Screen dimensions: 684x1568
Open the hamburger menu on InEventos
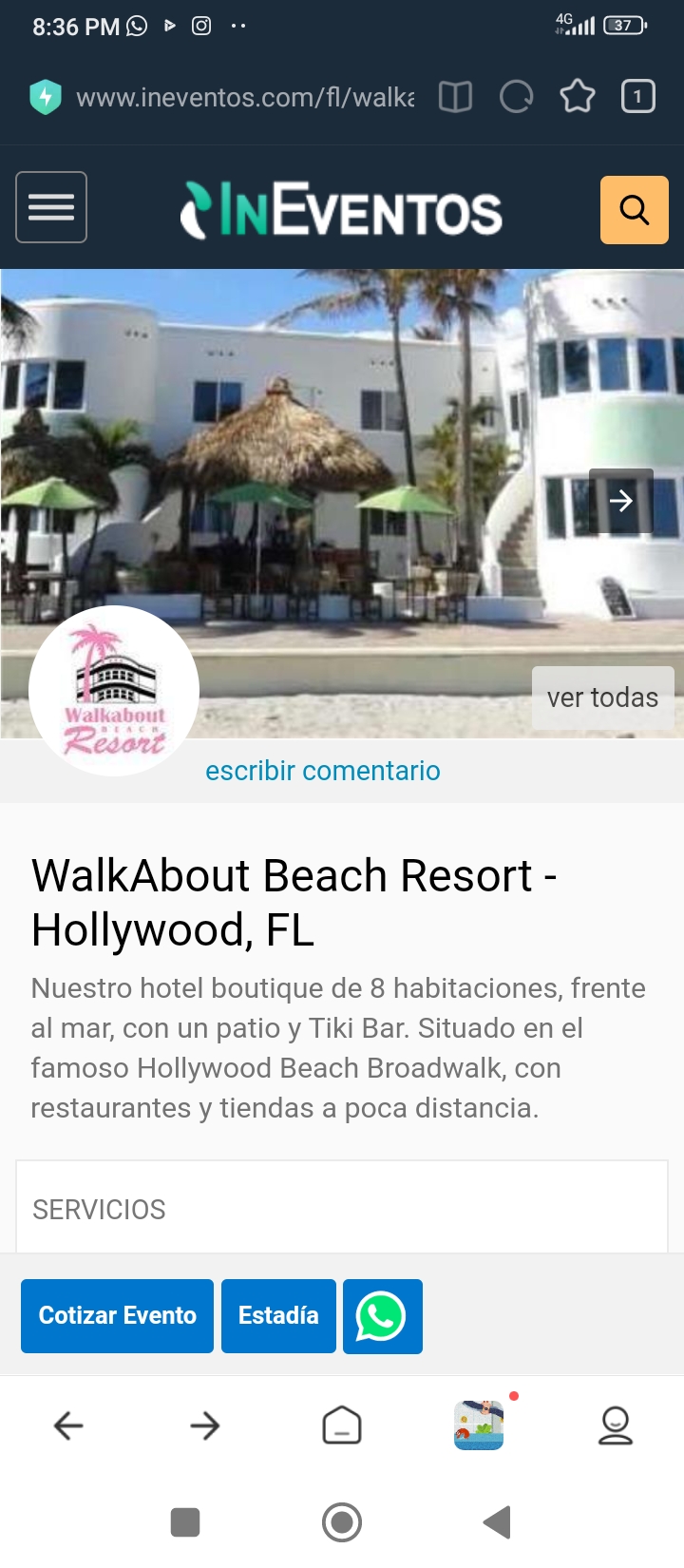(x=51, y=207)
